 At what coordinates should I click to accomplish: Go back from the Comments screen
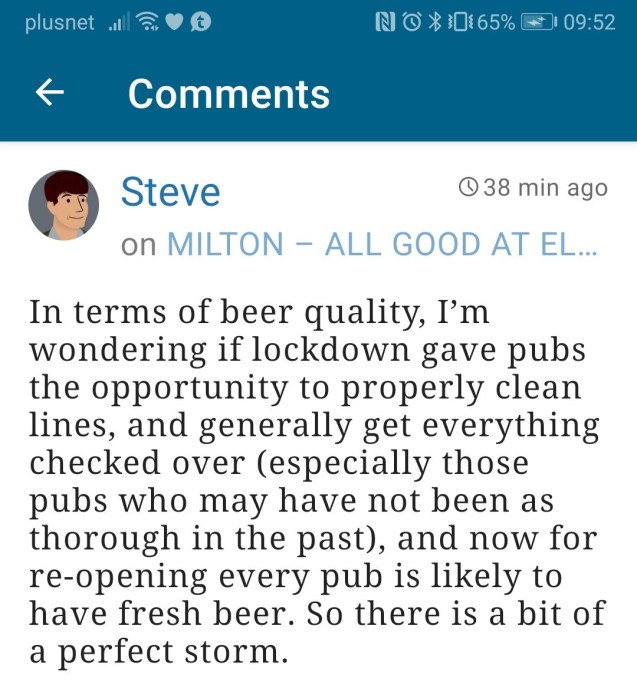(x=50, y=93)
